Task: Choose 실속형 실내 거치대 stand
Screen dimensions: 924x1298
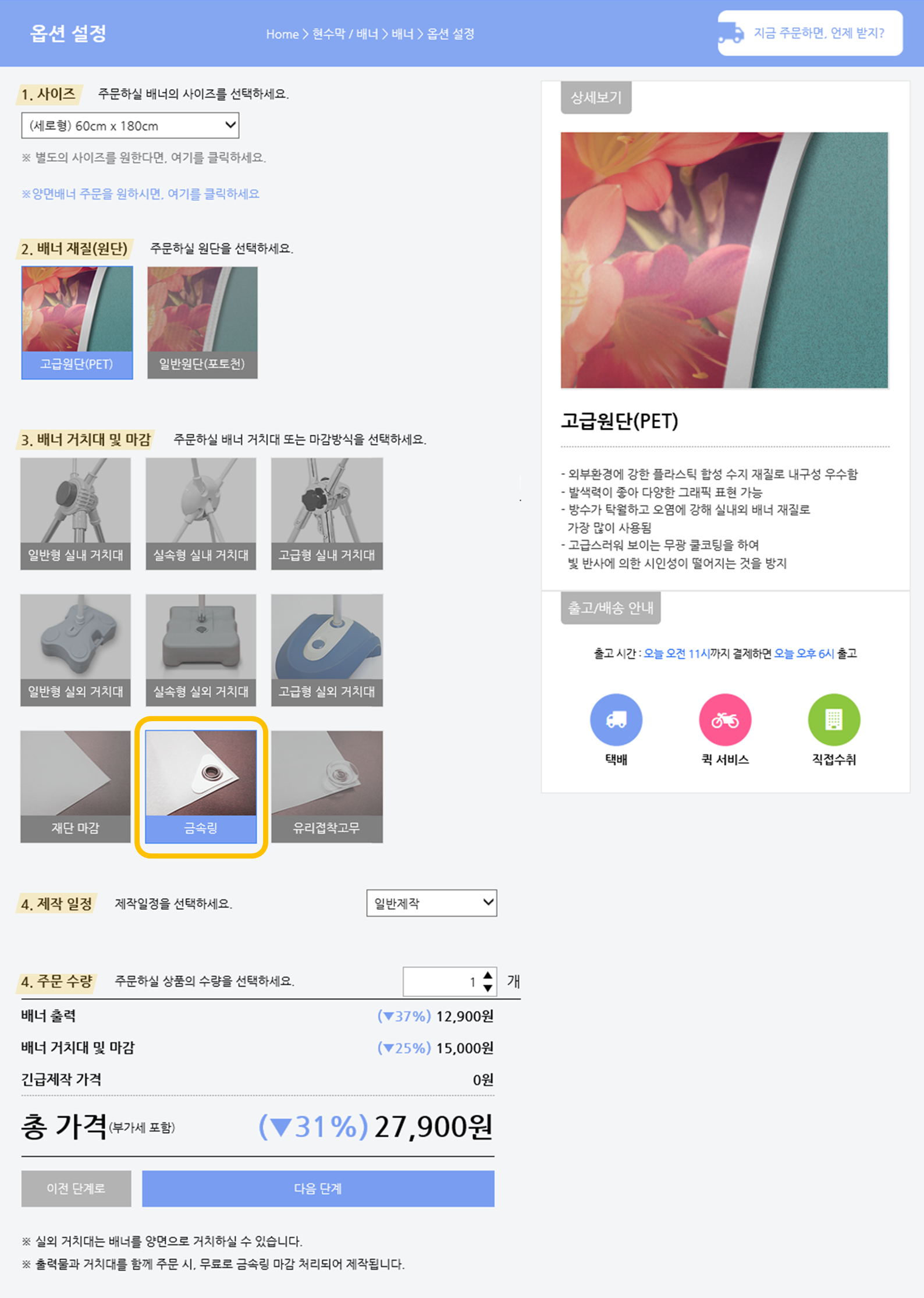Action: click(201, 513)
